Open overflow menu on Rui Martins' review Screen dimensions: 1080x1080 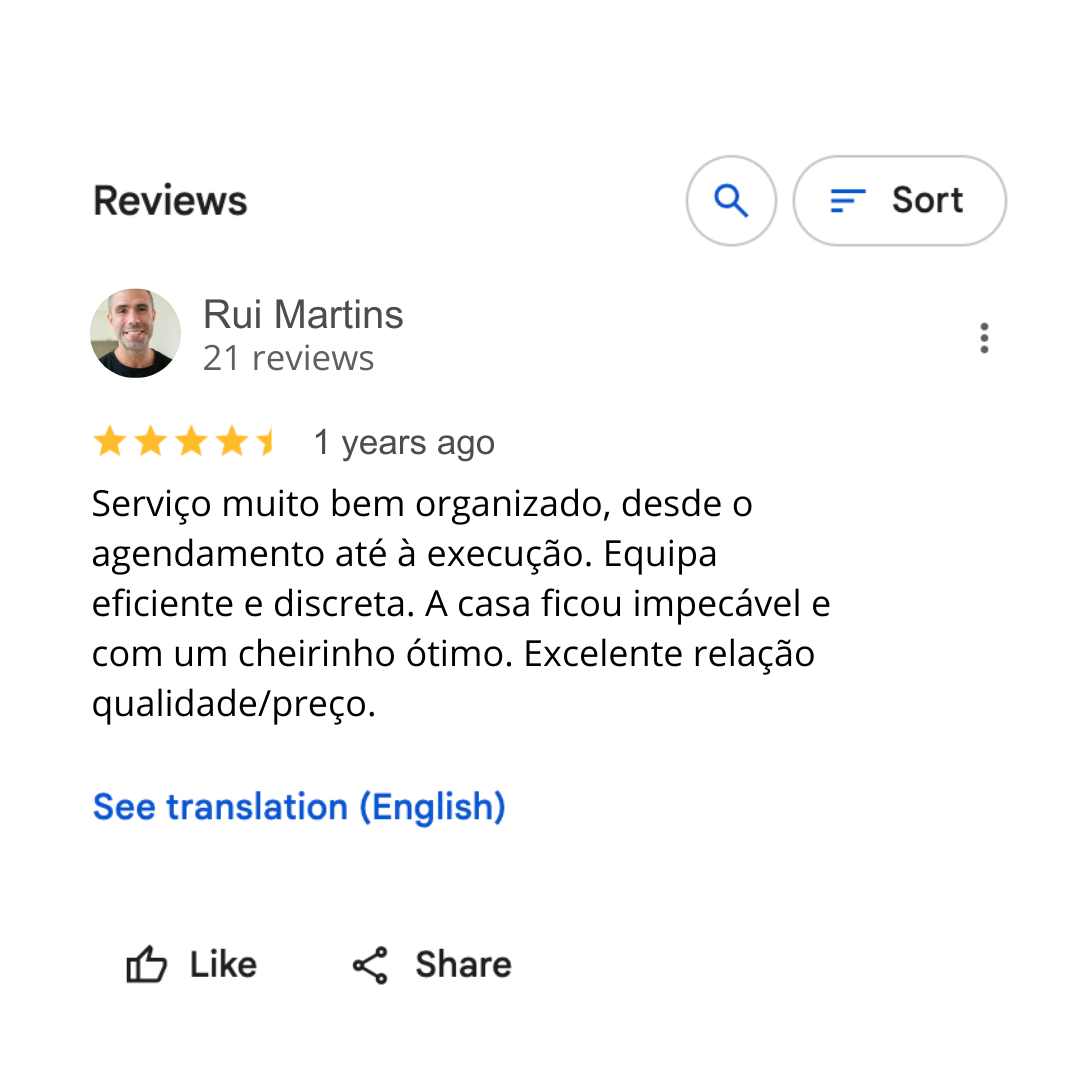coord(984,339)
